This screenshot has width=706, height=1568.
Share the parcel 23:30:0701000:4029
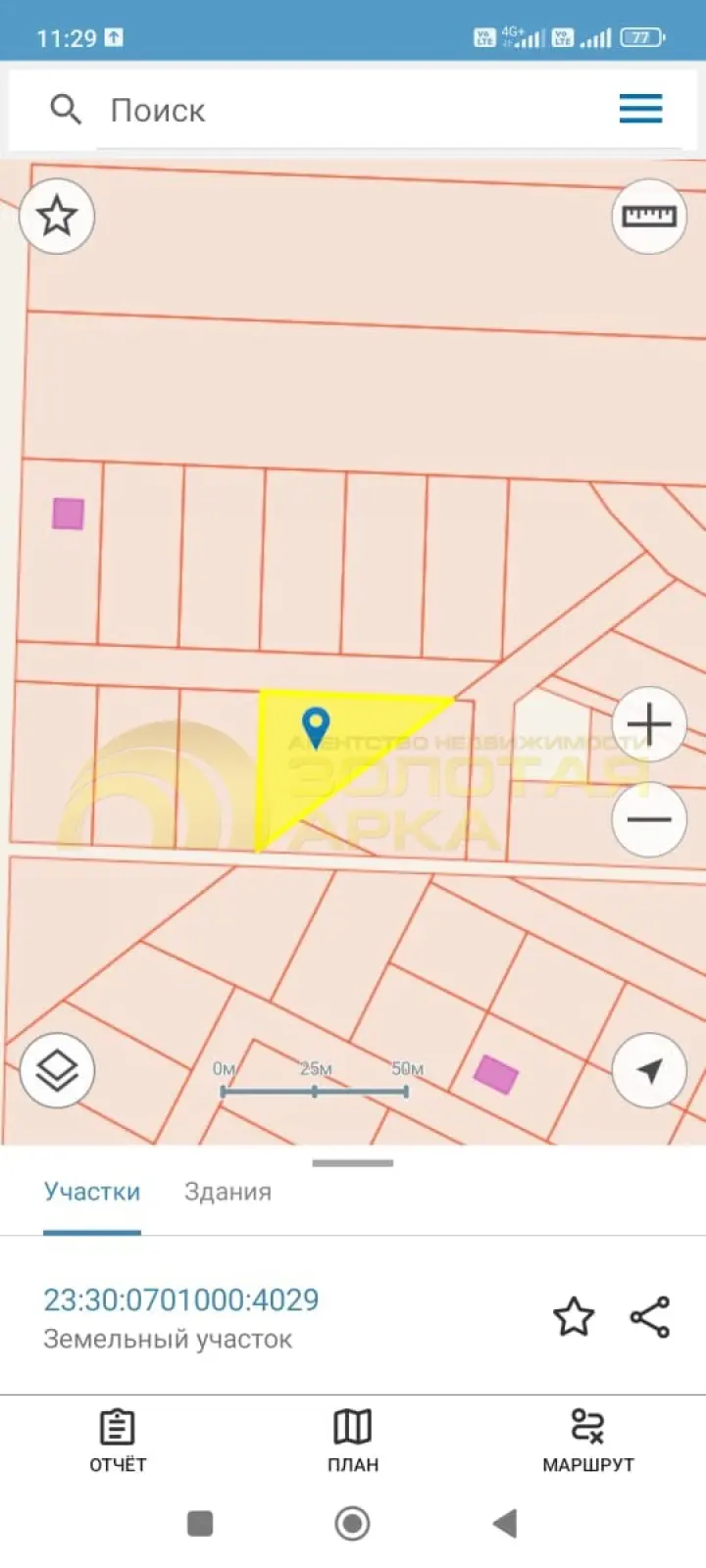(x=650, y=1317)
